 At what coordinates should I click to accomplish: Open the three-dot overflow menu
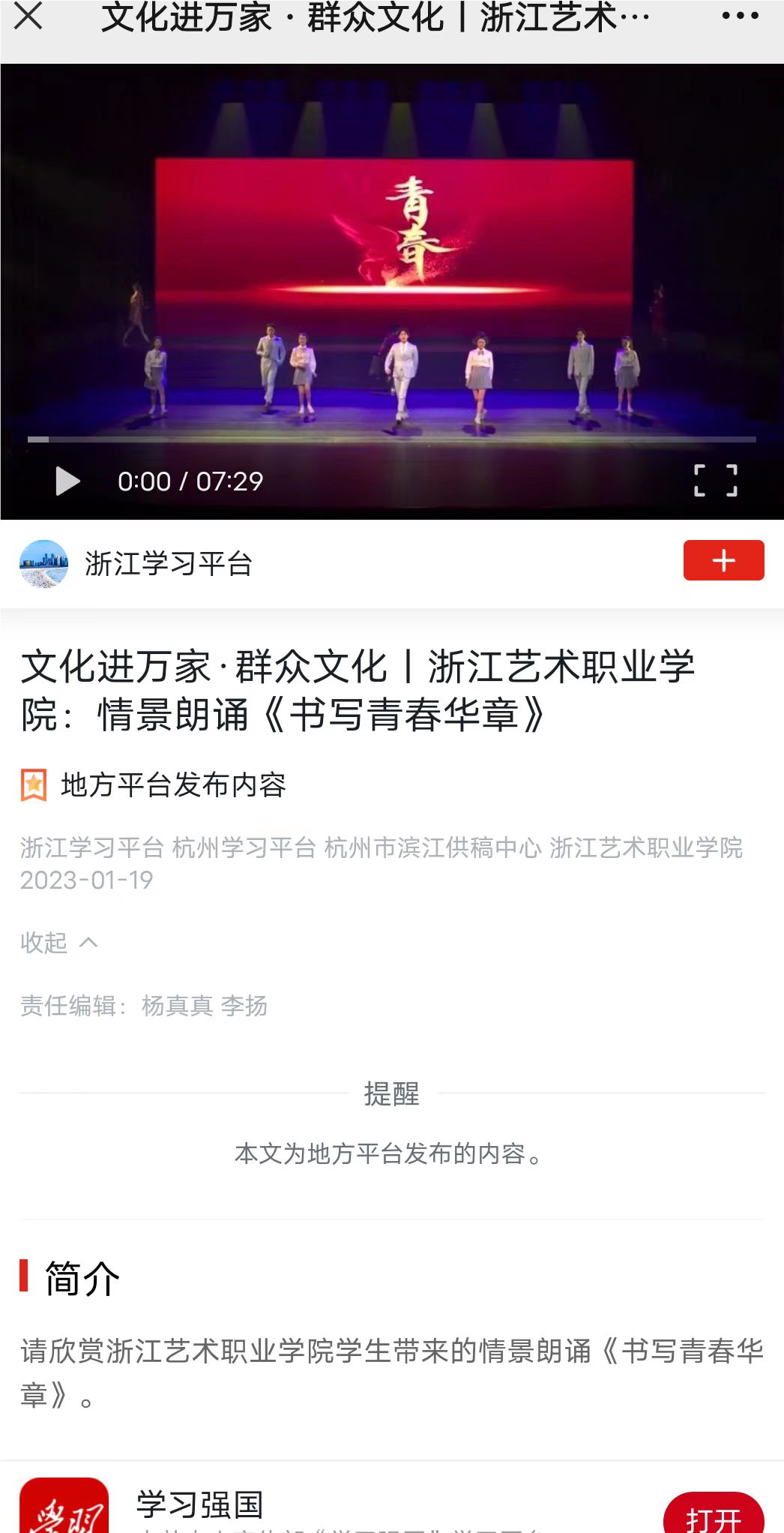coord(740,16)
